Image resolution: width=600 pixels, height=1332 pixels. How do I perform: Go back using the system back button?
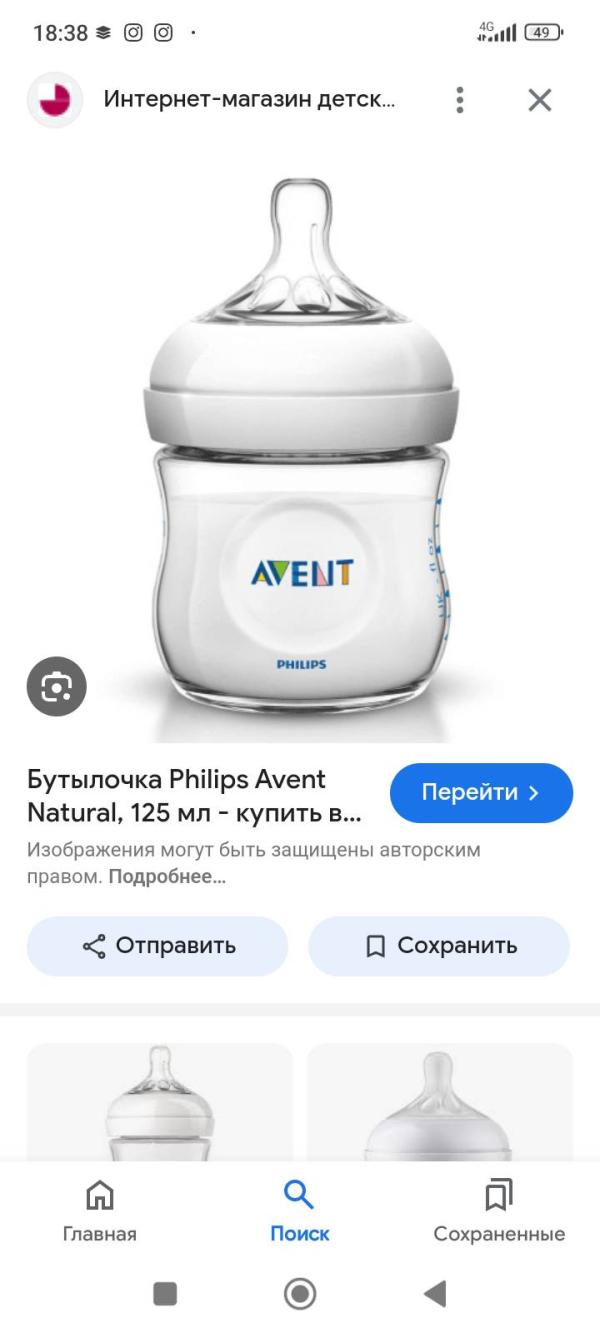pos(434,1294)
